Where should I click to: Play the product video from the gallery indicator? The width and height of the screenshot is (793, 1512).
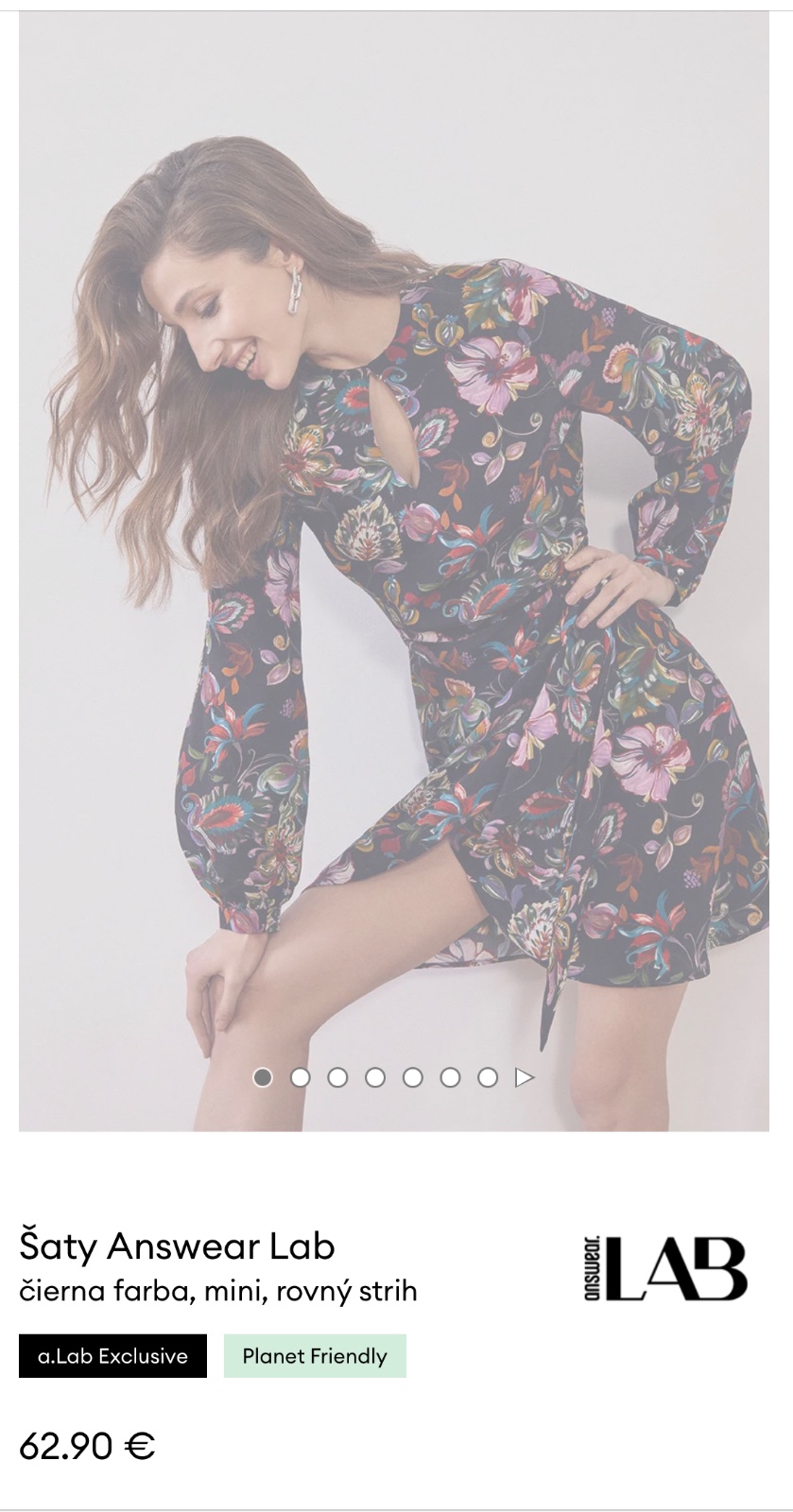(x=525, y=1077)
